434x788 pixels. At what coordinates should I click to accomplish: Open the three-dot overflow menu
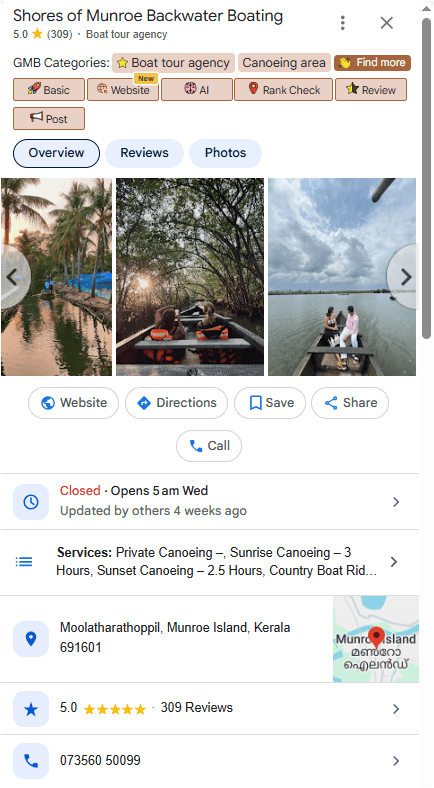(x=343, y=23)
